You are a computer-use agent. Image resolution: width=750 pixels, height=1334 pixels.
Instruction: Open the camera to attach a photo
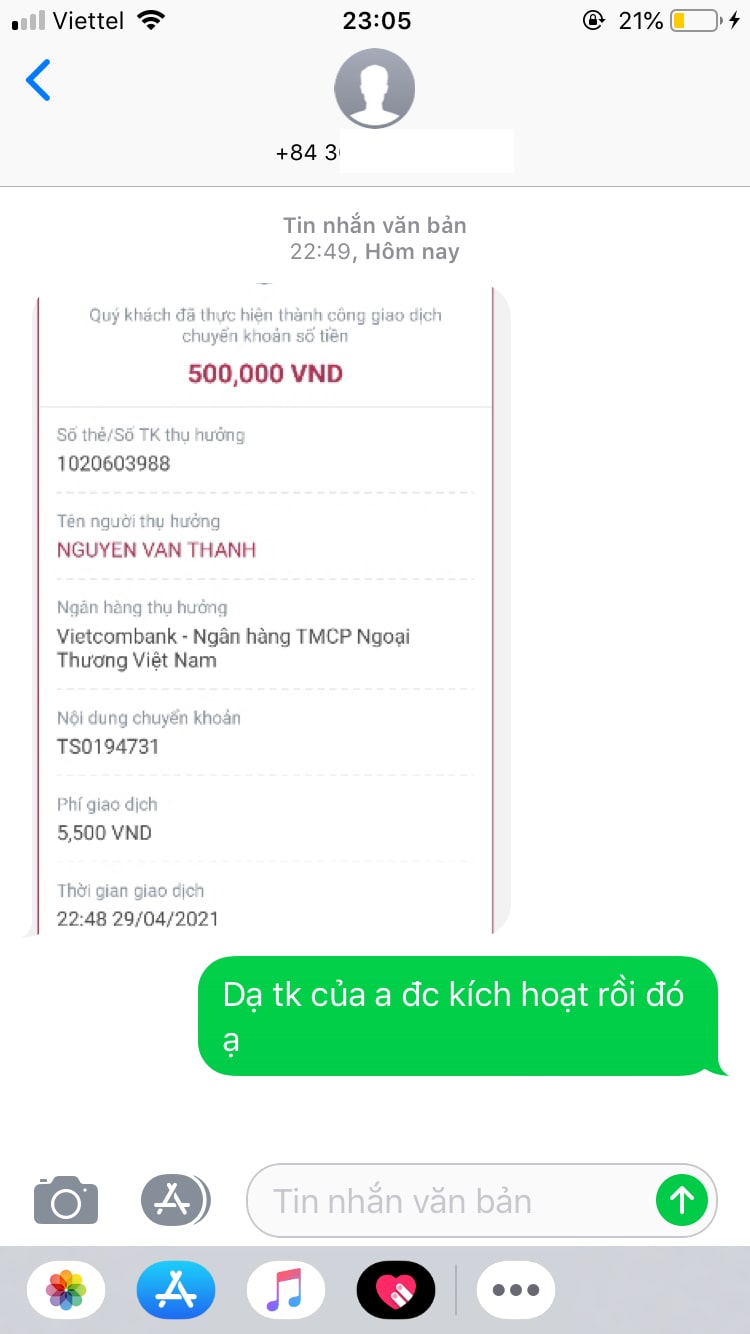66,1200
